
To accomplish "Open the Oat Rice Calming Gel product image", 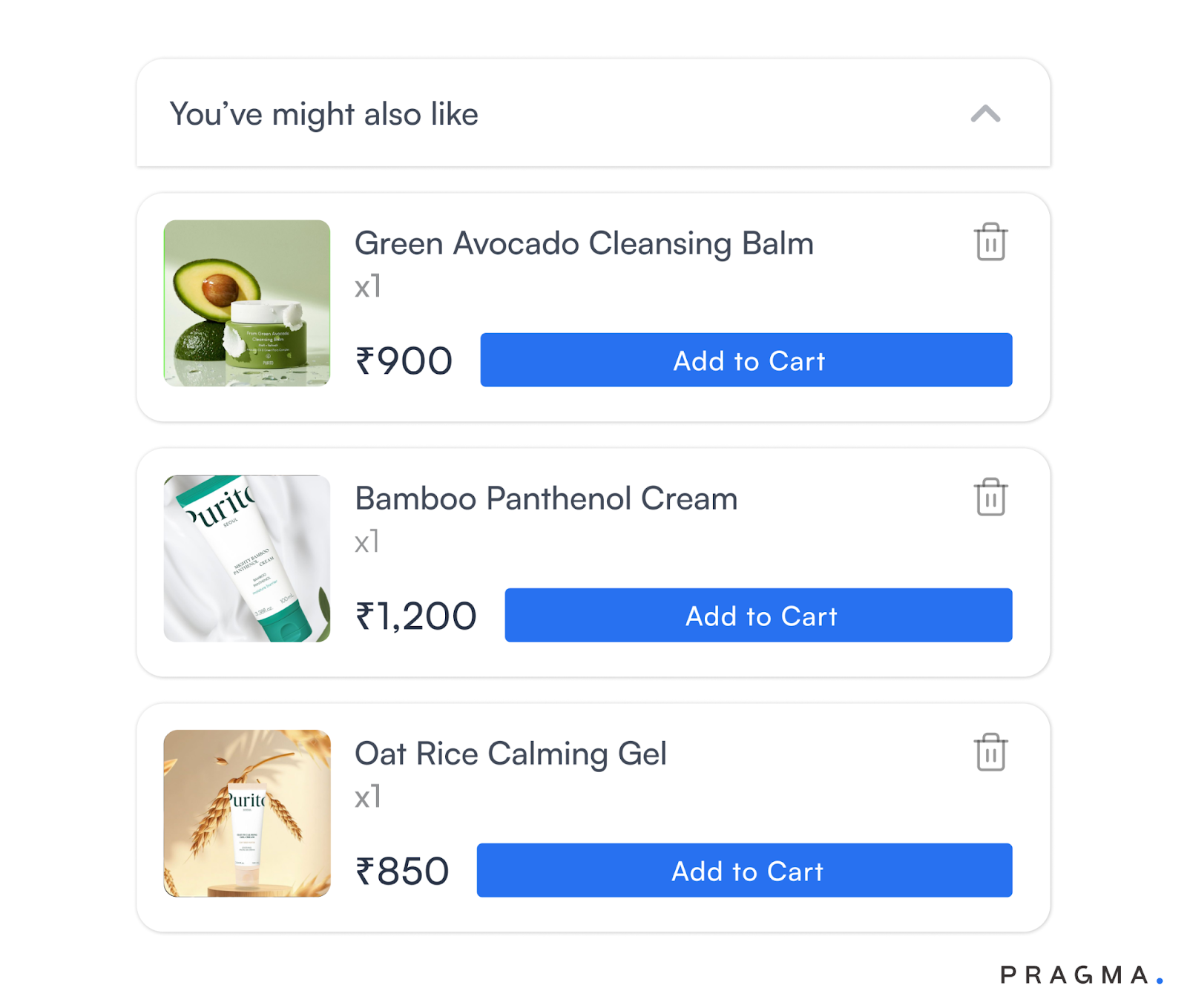I will point(247,814).
